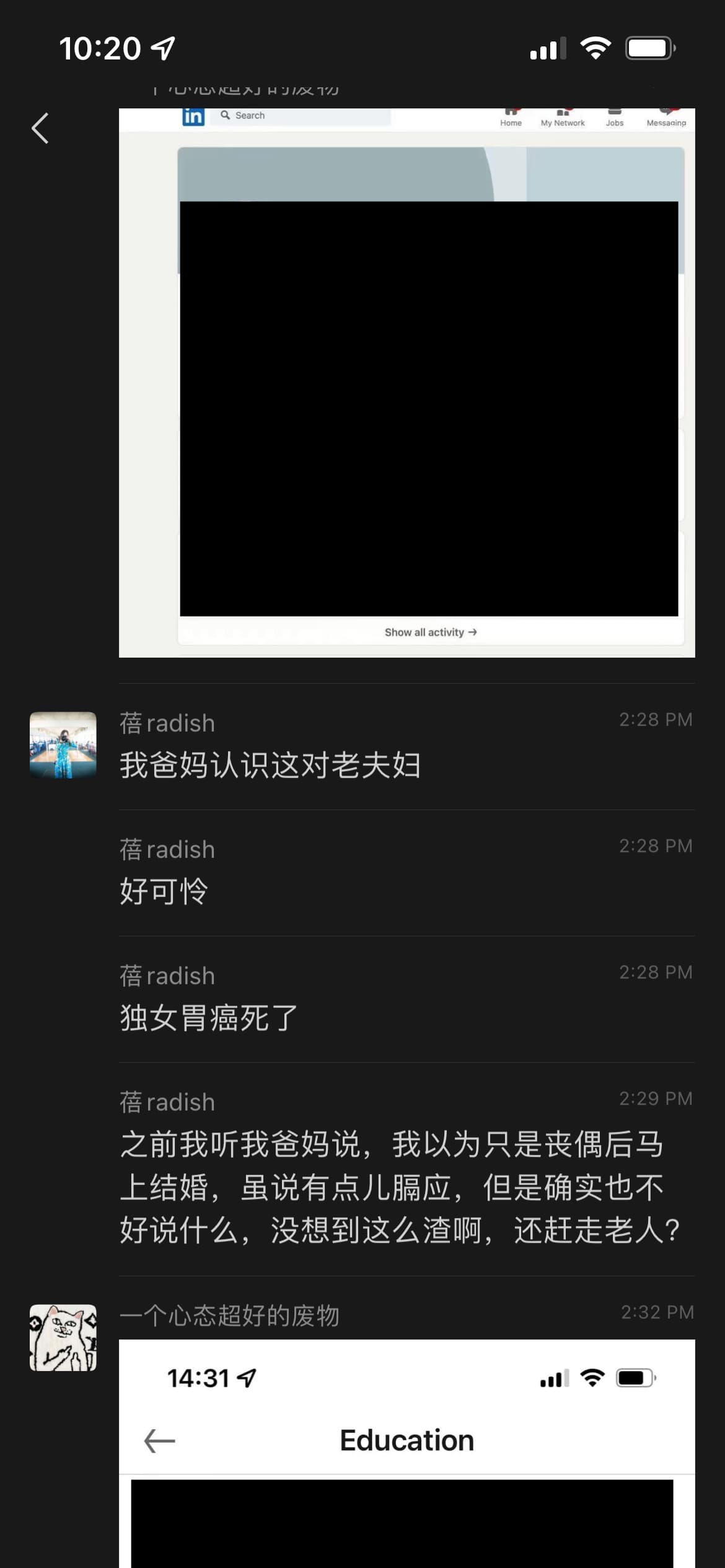Open the shared LinkedIn screenshot image
This screenshot has width=725, height=1568.
point(406,382)
